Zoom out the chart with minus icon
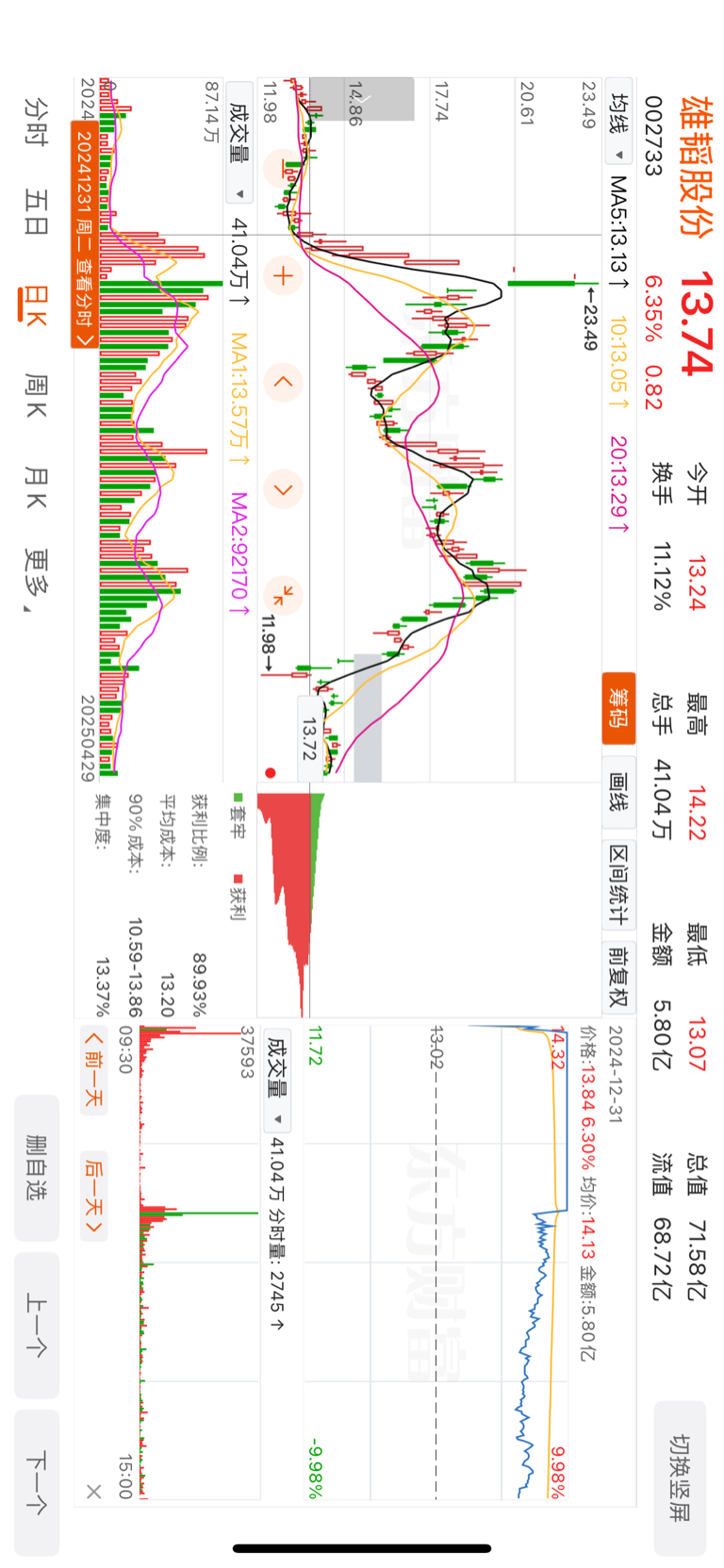This screenshot has height=1568, width=724. (x=283, y=170)
